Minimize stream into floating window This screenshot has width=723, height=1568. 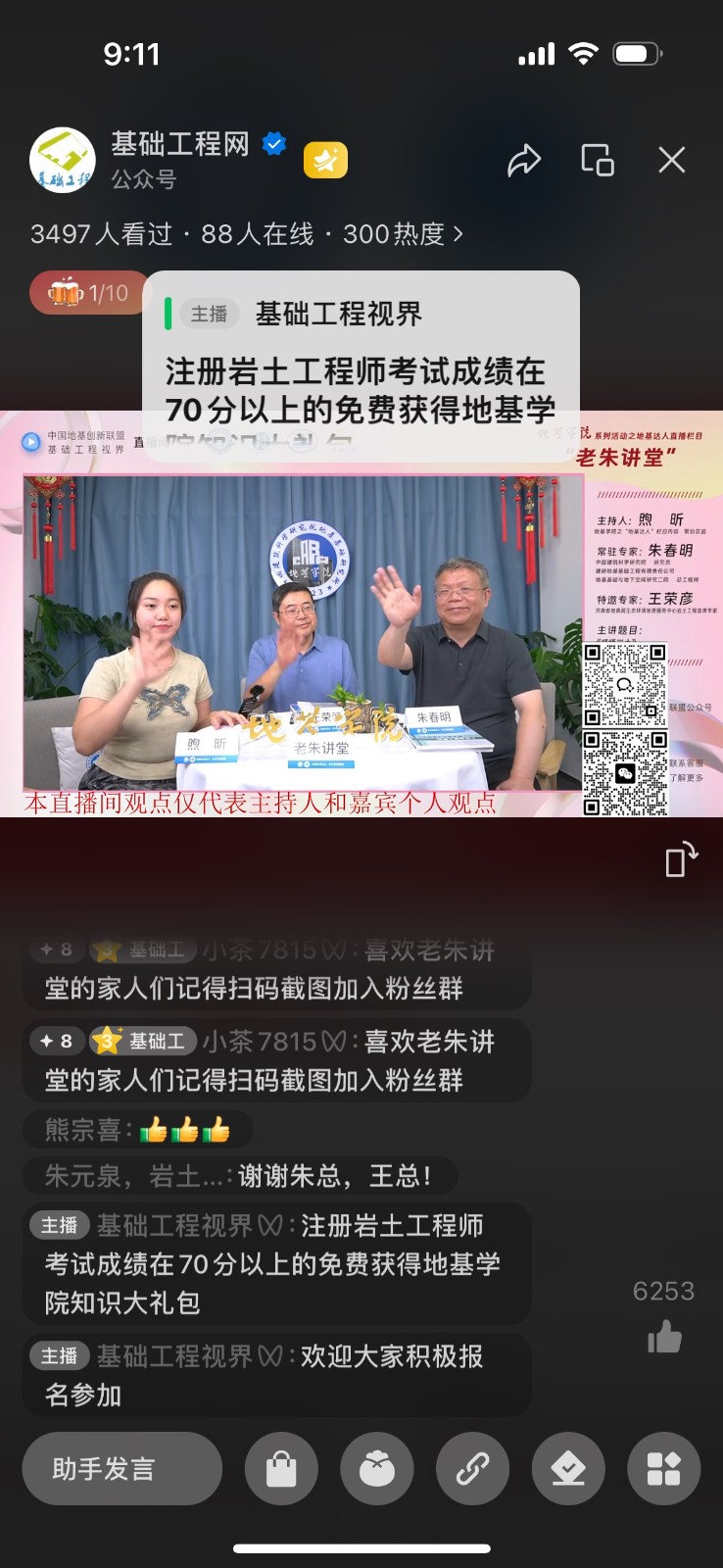click(597, 160)
